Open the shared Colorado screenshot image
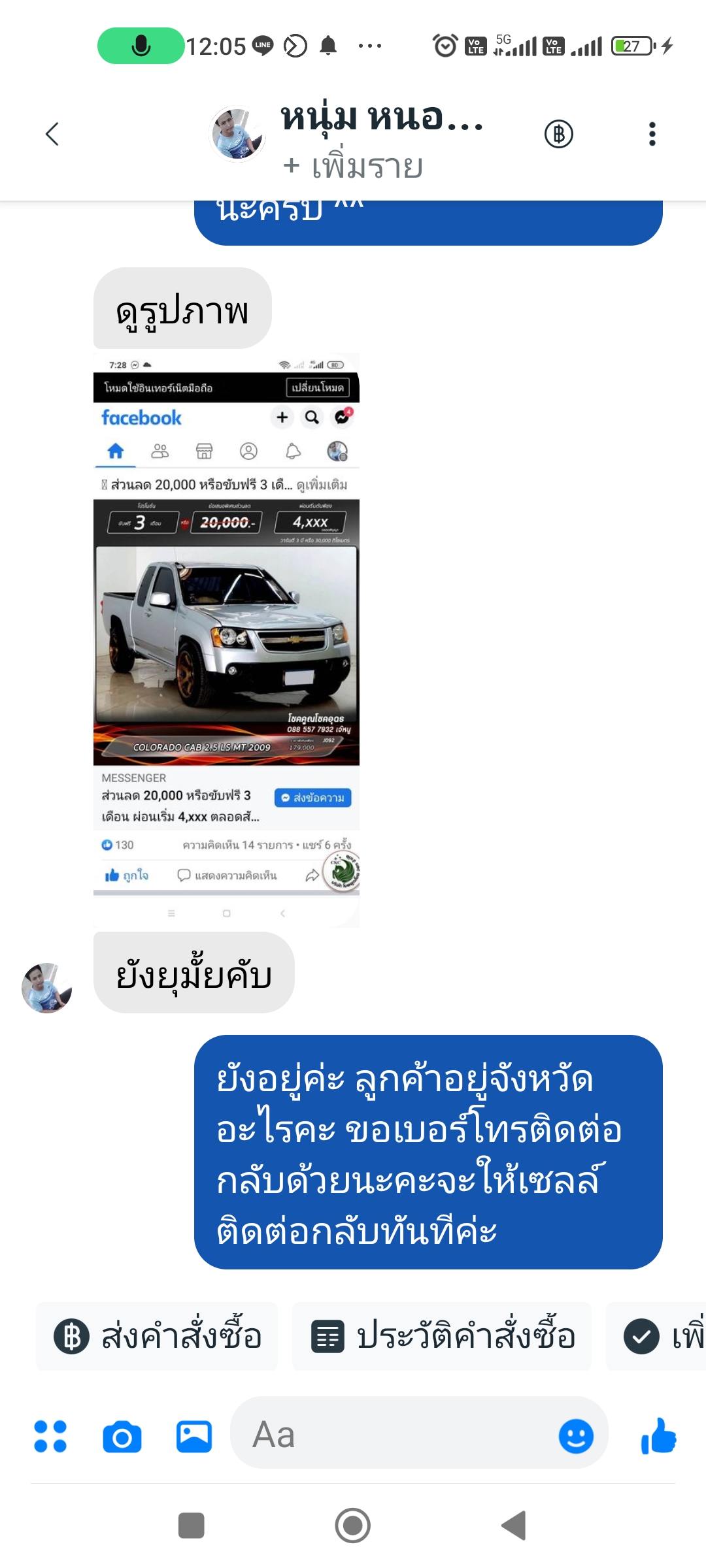Screen dimensions: 706x1568 click(x=226, y=640)
